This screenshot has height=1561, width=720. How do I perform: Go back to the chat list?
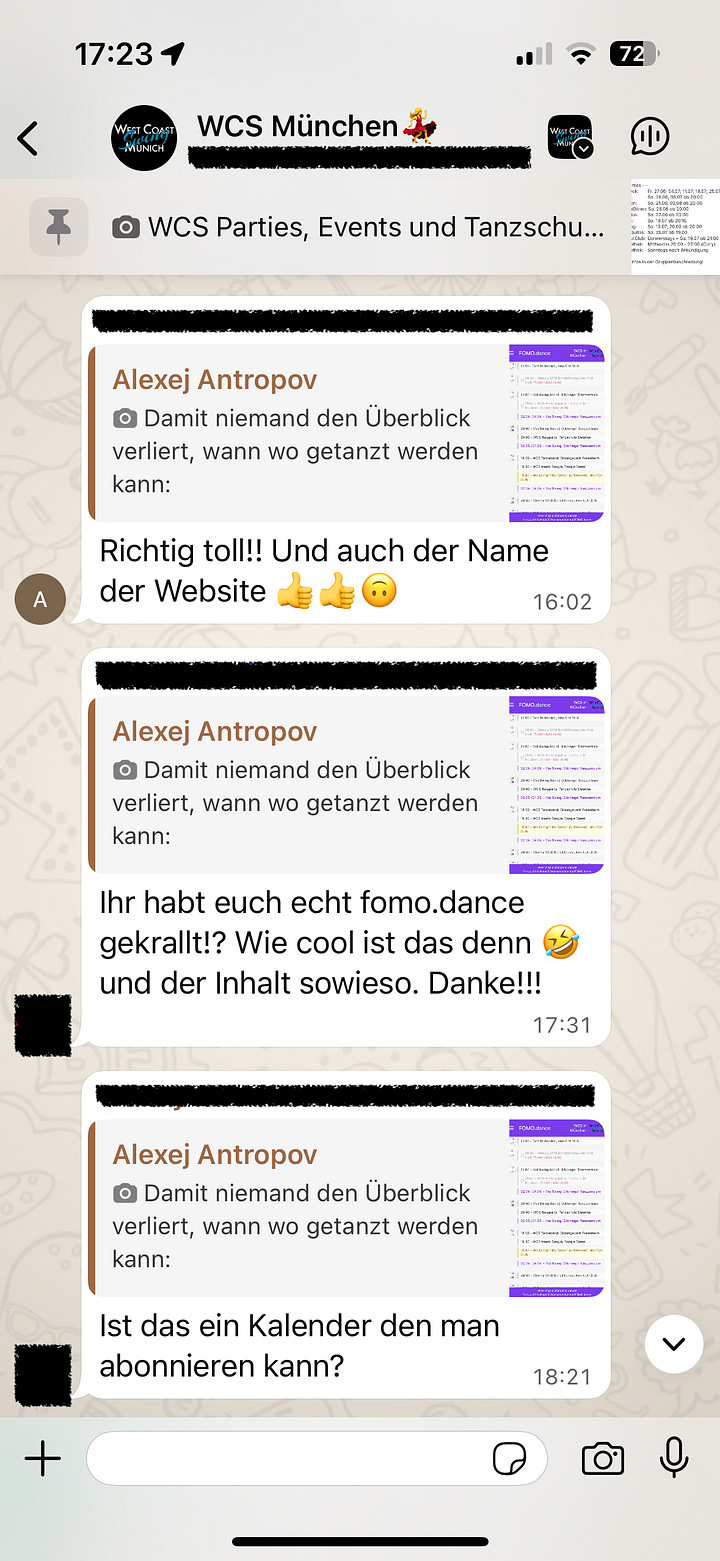(x=29, y=138)
